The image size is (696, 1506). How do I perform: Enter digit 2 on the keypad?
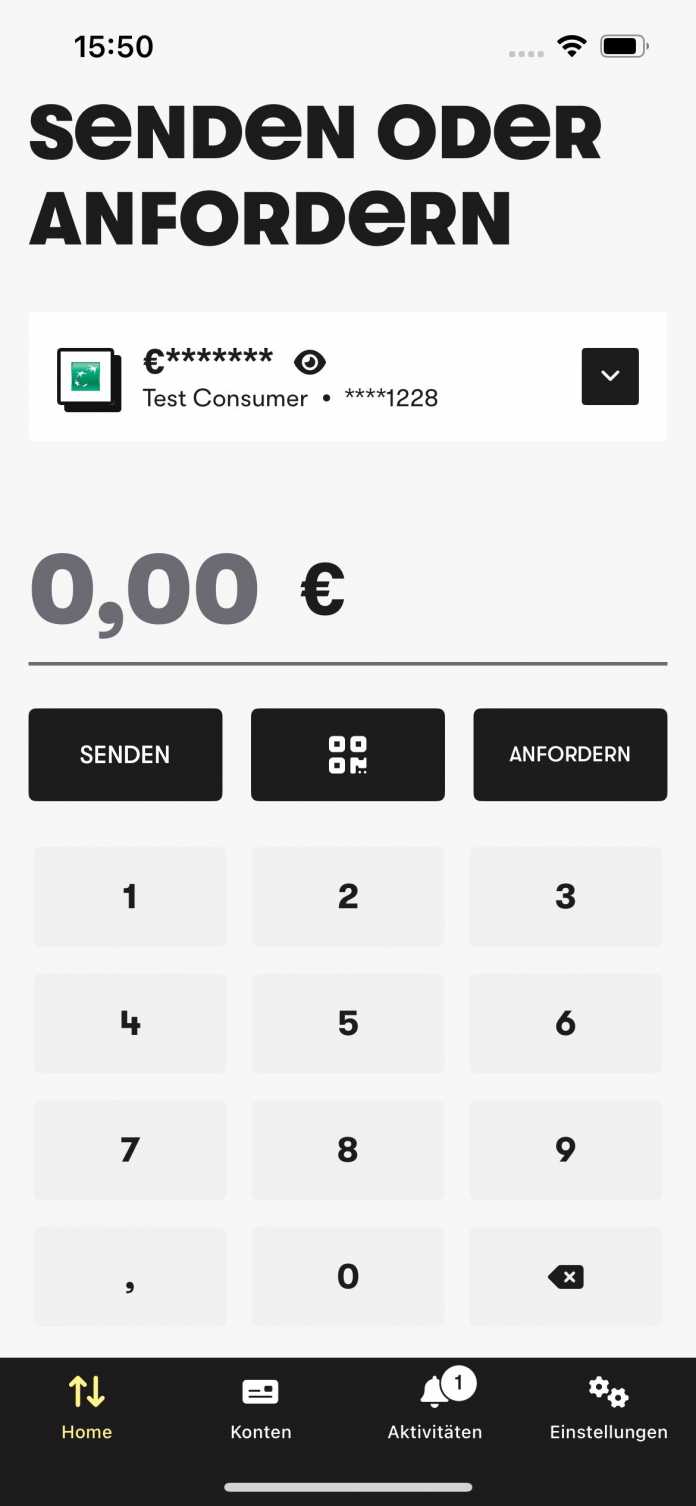pos(348,896)
